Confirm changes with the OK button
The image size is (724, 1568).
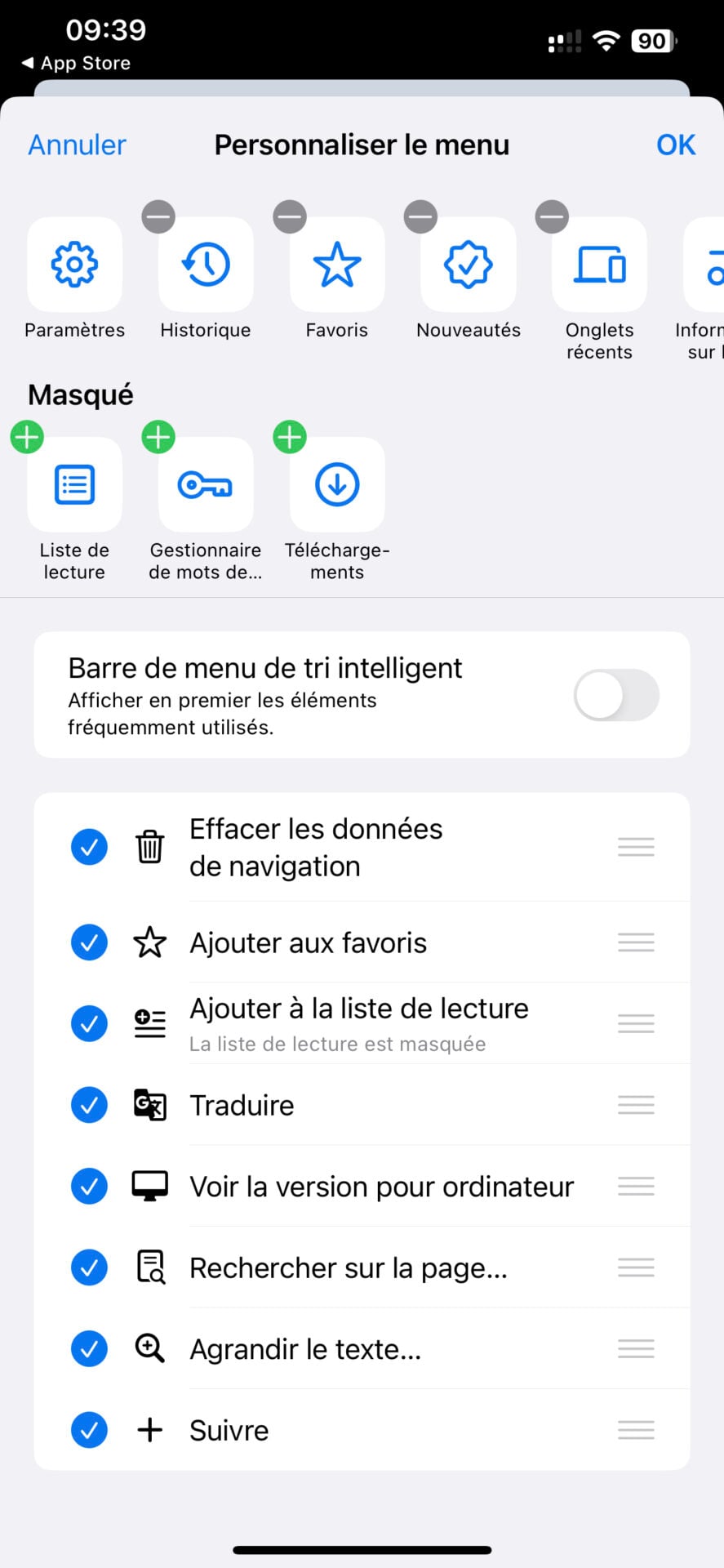click(x=676, y=145)
